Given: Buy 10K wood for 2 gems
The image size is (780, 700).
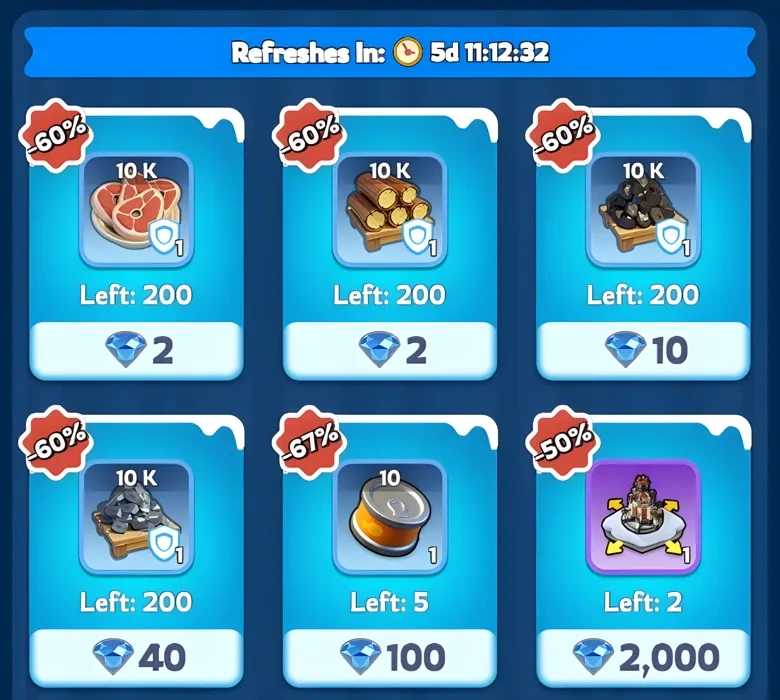Looking at the screenshot, I should pyautogui.click(x=392, y=350).
